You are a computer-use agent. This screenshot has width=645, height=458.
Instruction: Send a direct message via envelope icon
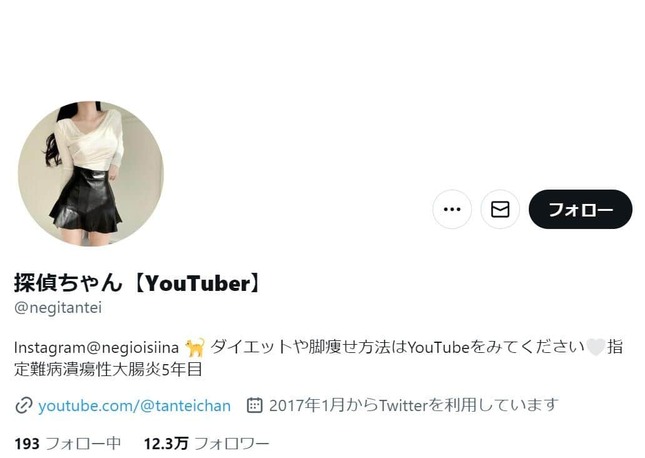500,210
